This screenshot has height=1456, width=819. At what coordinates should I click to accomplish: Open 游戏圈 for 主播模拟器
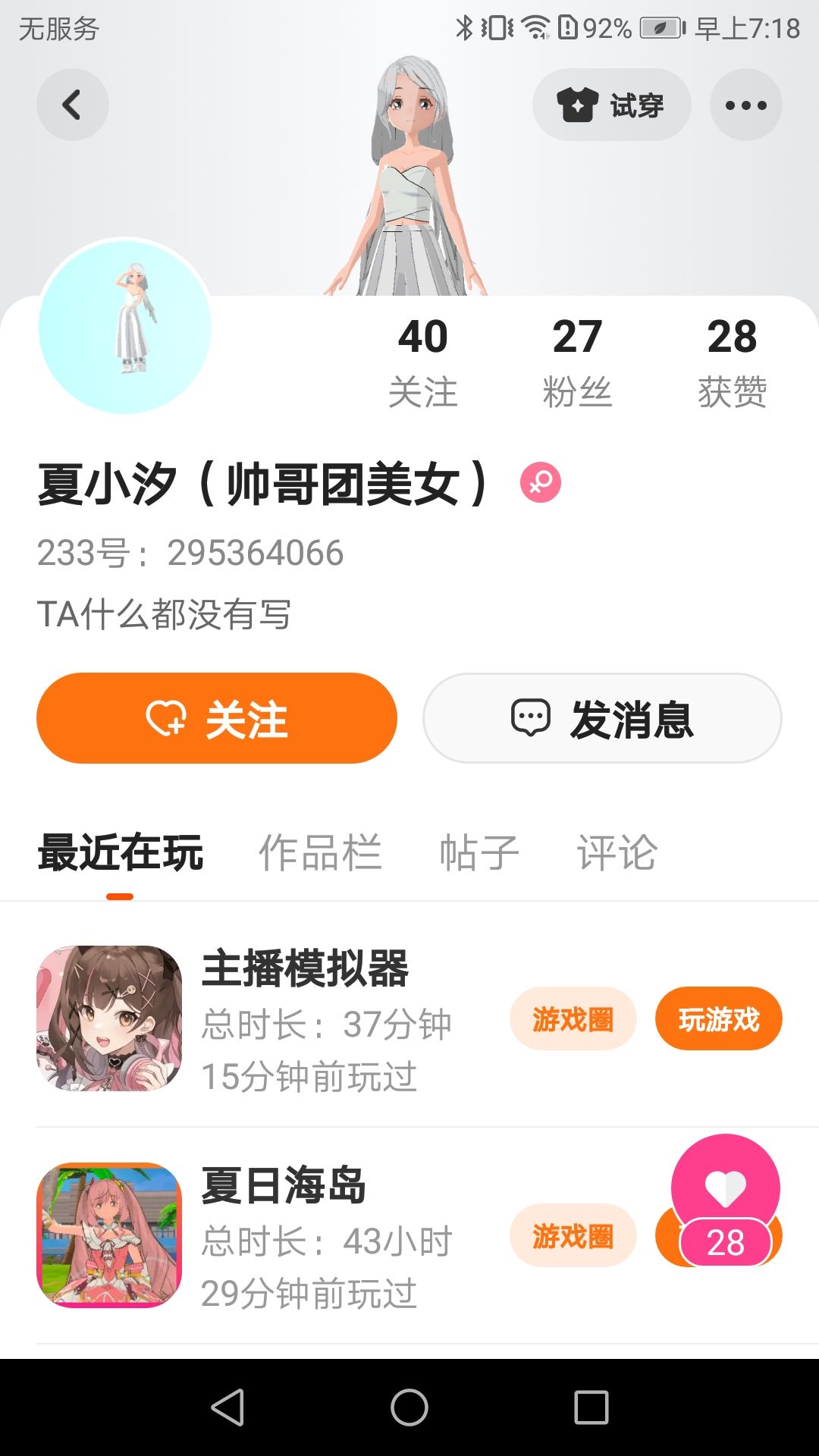tap(573, 1018)
